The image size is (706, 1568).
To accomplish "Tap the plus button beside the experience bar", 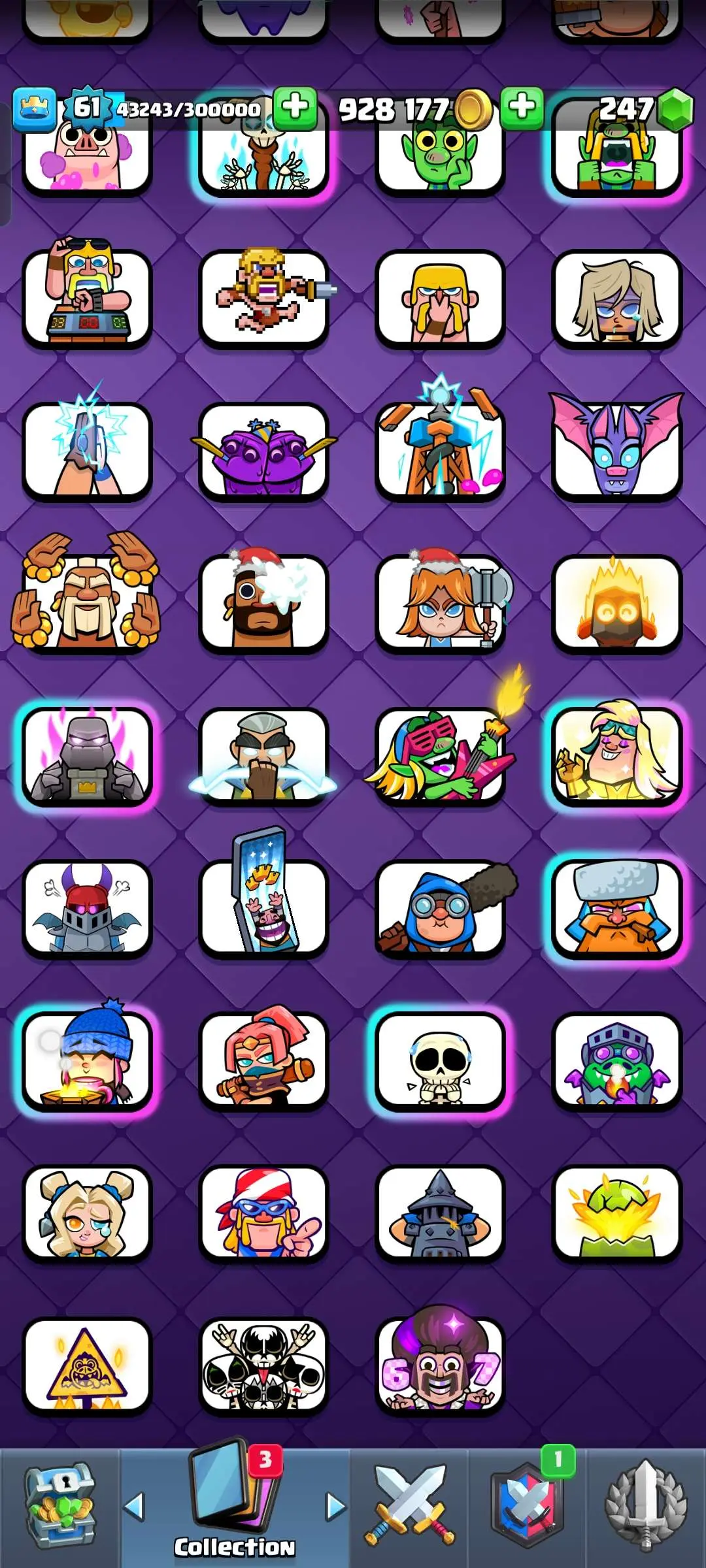I will [x=295, y=106].
